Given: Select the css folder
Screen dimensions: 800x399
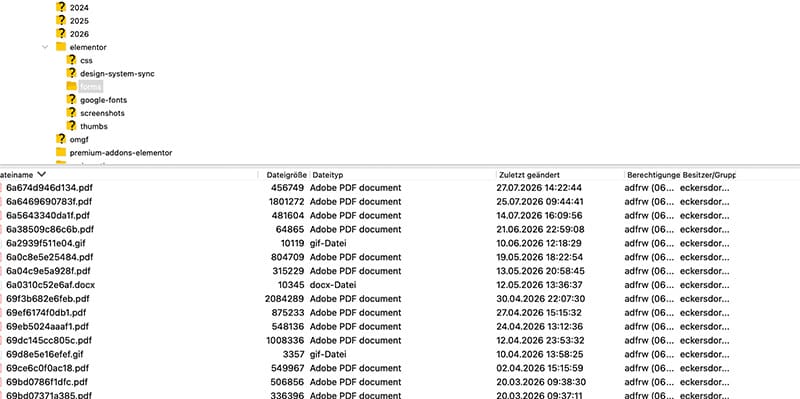Looking at the screenshot, I should pyautogui.click(x=86, y=60).
